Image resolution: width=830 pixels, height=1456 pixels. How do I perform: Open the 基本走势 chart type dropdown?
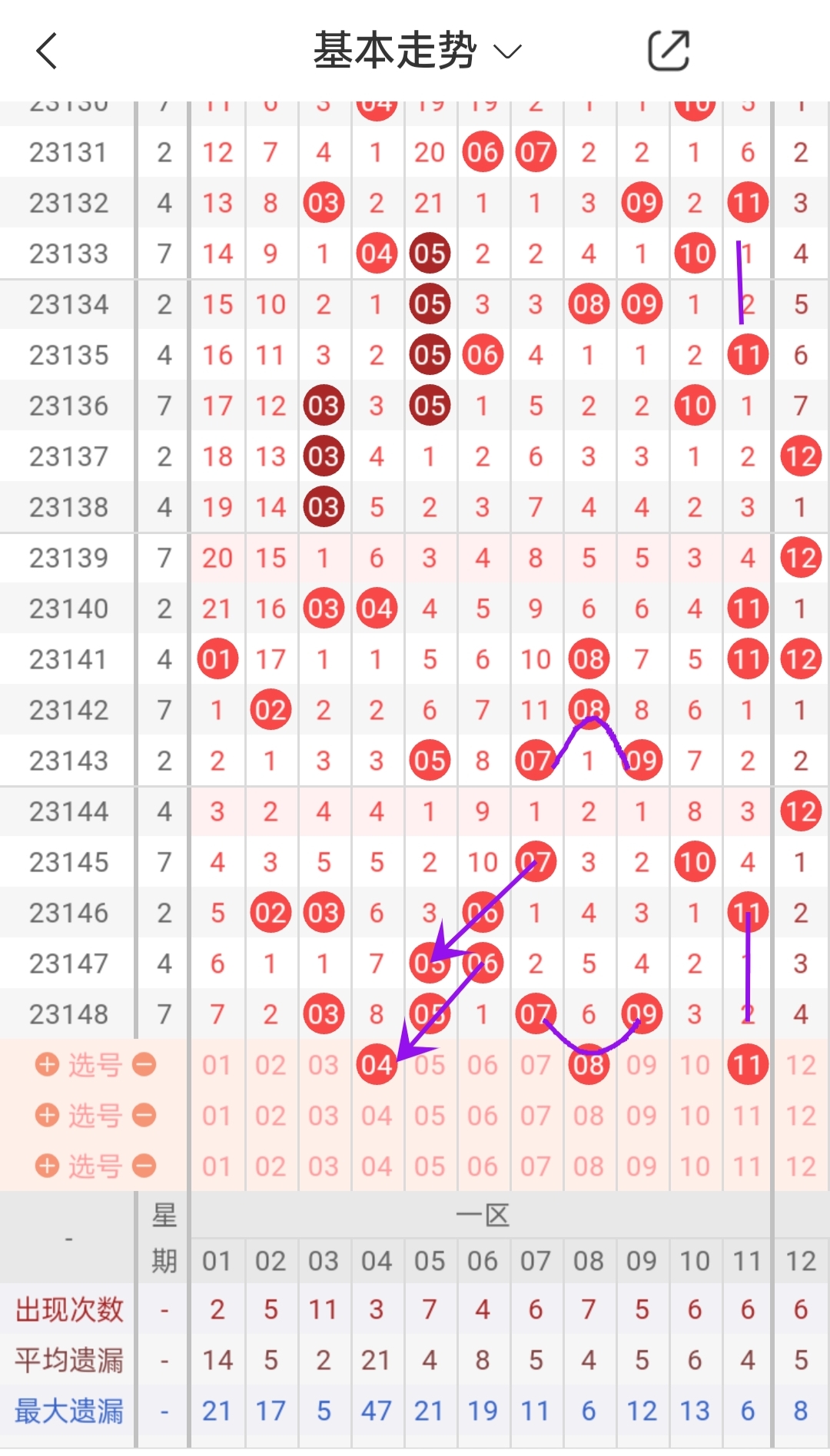coord(417,51)
